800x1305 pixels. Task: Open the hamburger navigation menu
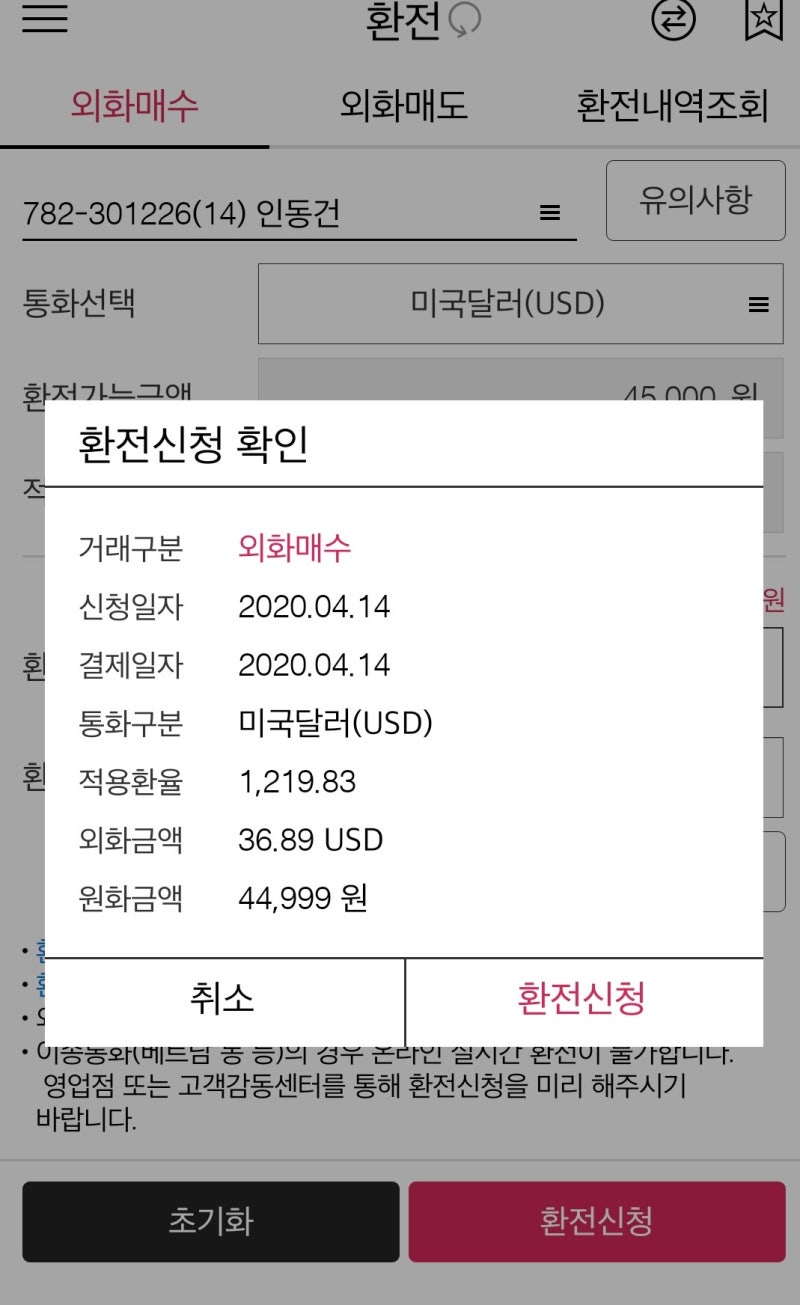click(44, 20)
